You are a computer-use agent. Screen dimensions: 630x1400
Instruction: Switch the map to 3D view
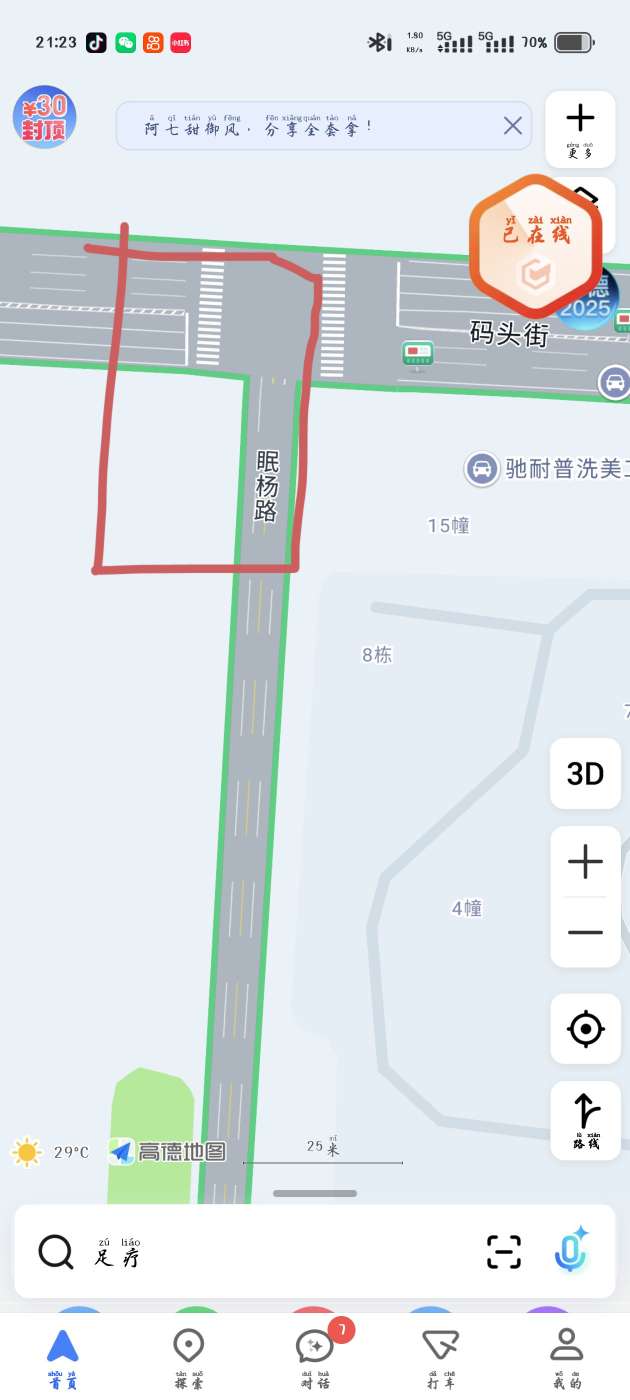click(585, 773)
